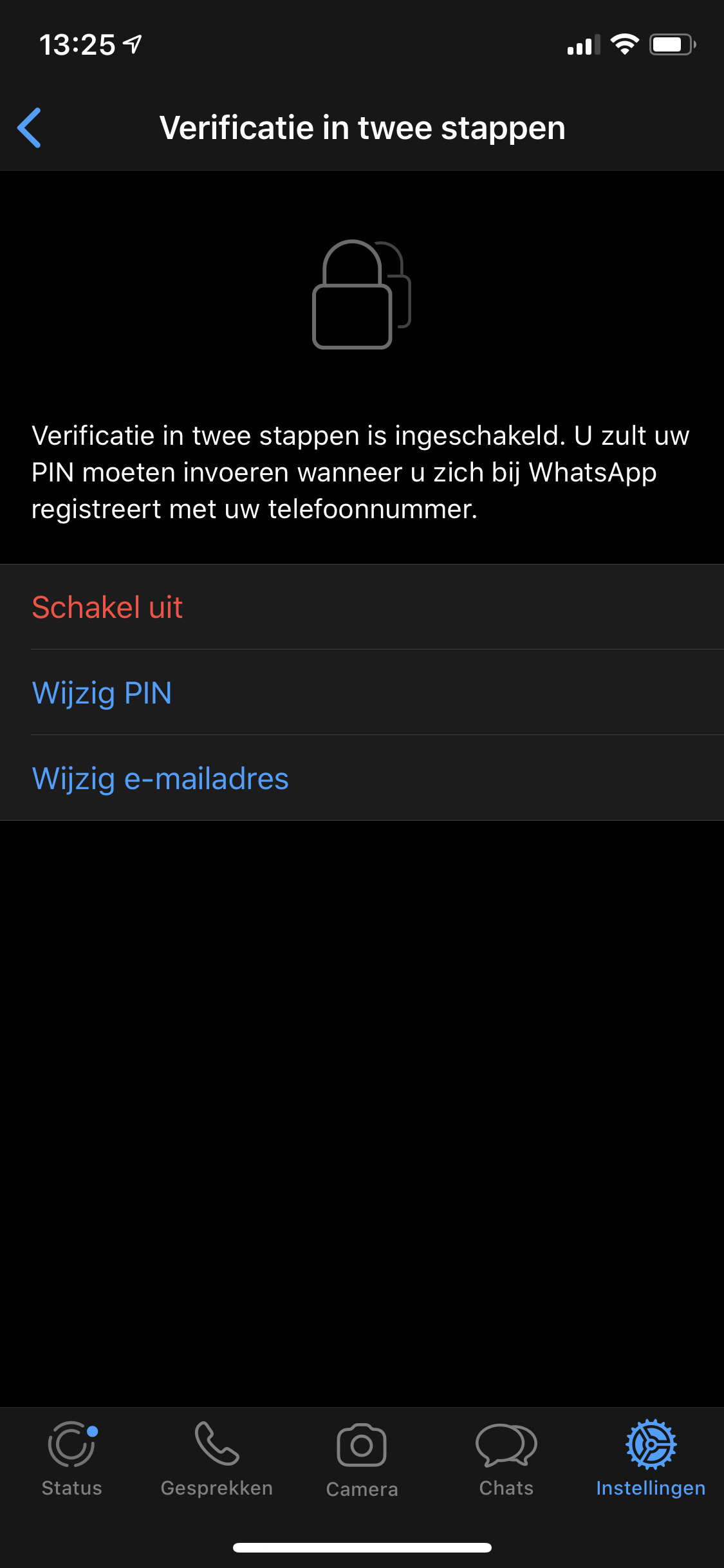The width and height of the screenshot is (724, 1568).
Task: Open Wijzig e-mailadres
Action: click(160, 778)
